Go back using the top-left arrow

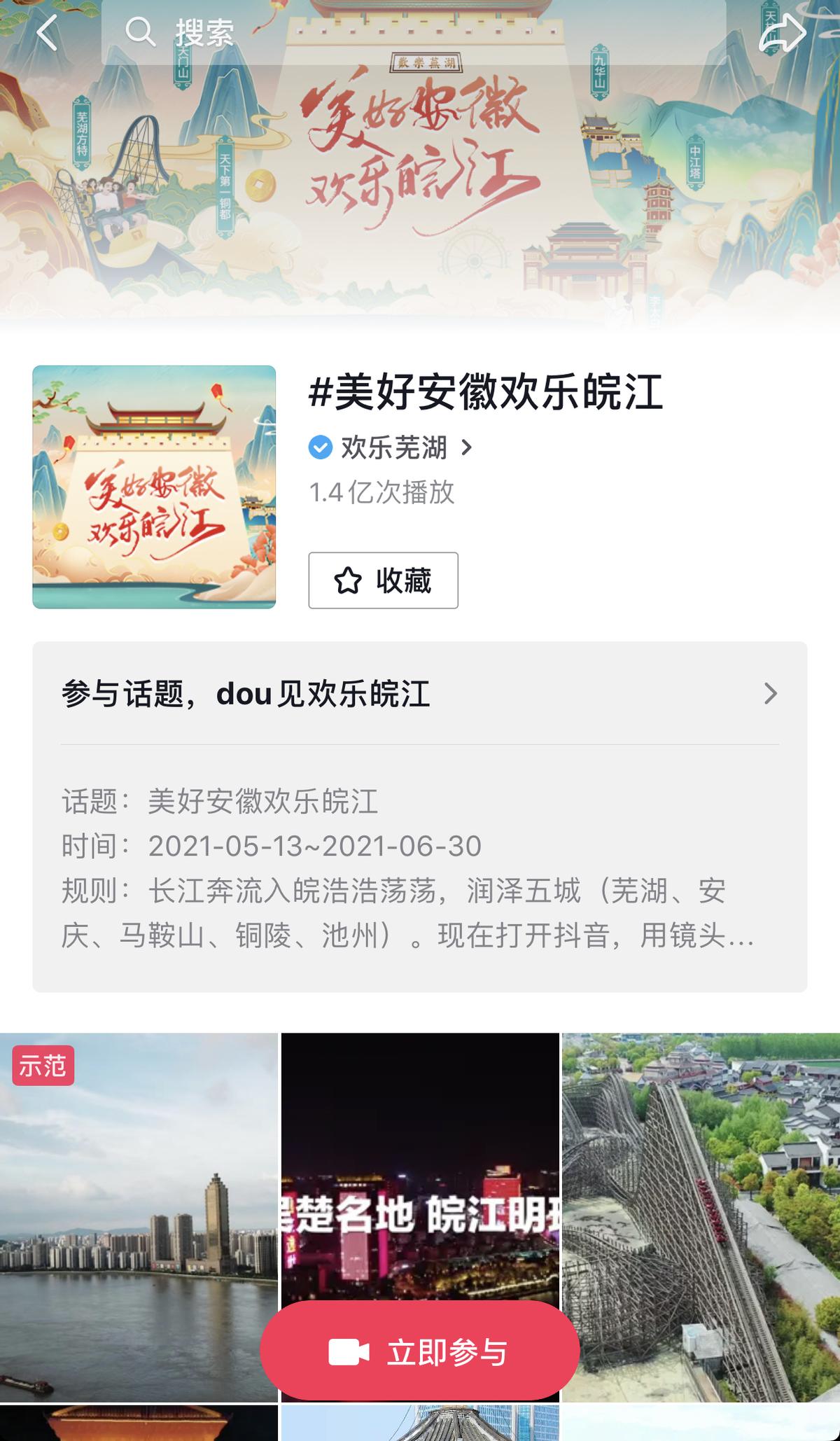coord(48,33)
